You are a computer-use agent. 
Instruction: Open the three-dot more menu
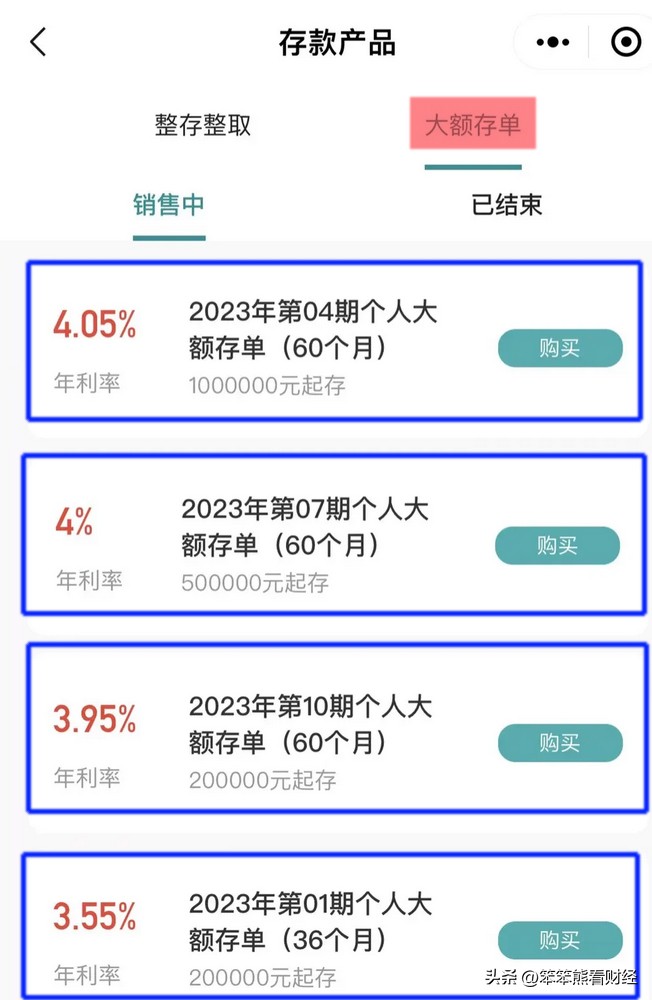click(553, 42)
